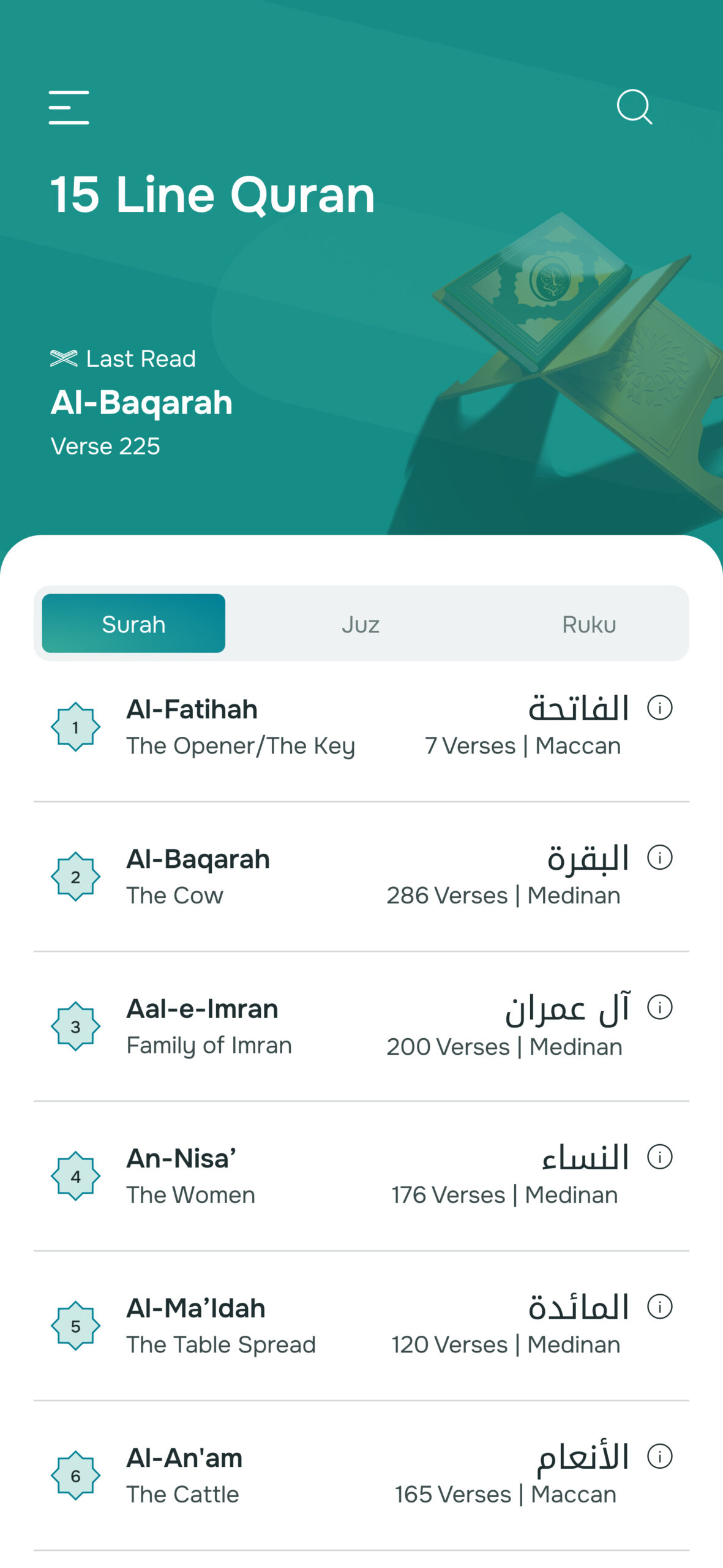Open info for Al-Ma'Idah
Screen dimensions: 723x1568
click(659, 1306)
